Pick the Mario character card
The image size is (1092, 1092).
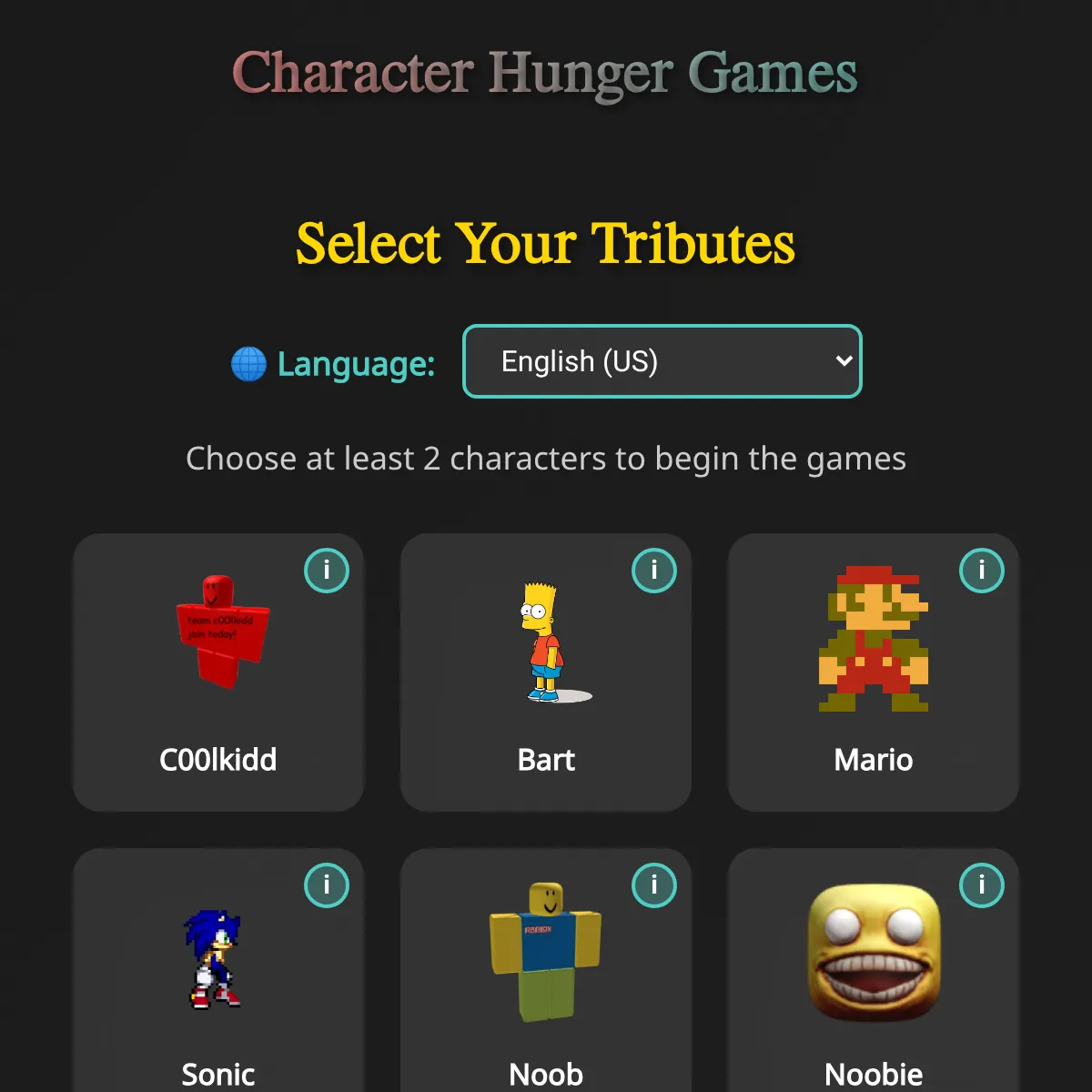tap(874, 673)
